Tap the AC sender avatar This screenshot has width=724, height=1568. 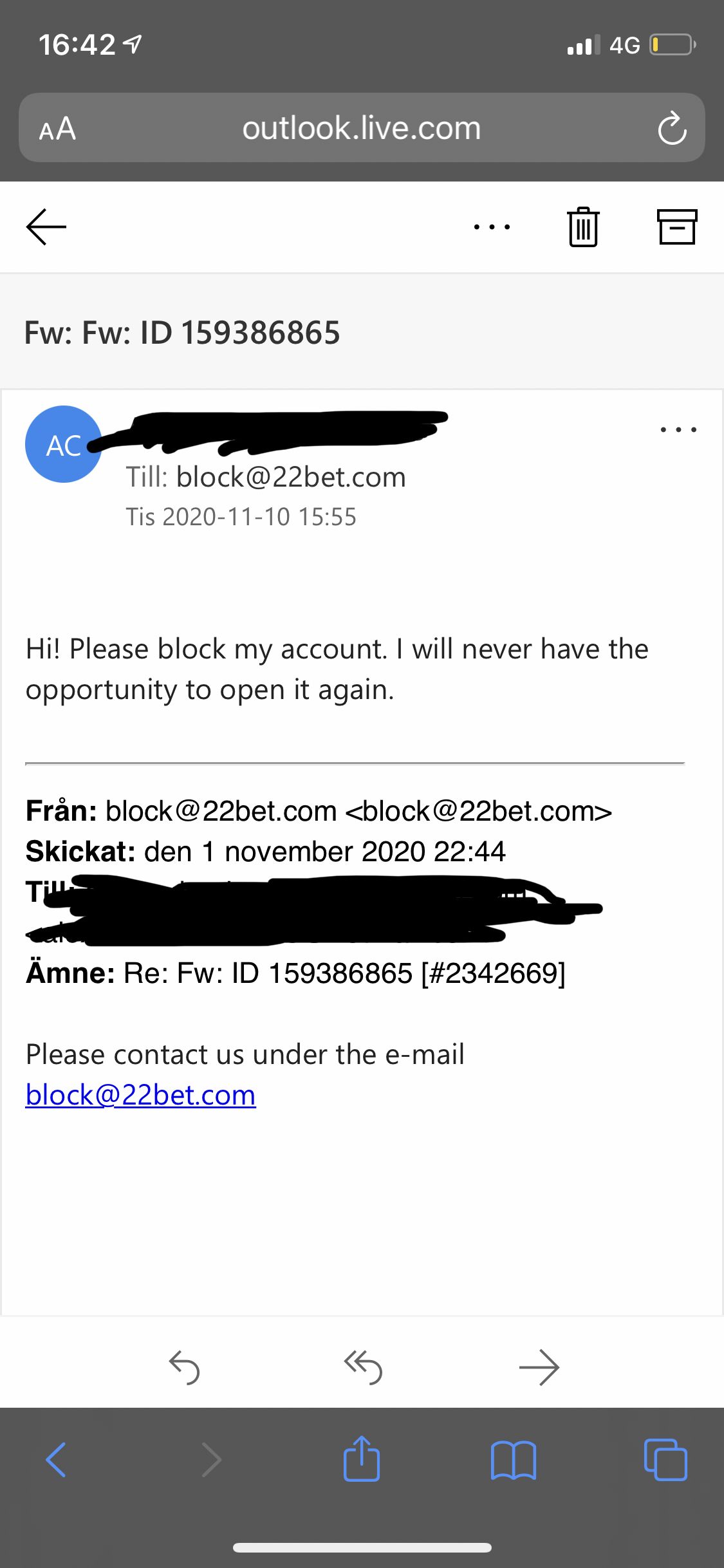[64, 444]
